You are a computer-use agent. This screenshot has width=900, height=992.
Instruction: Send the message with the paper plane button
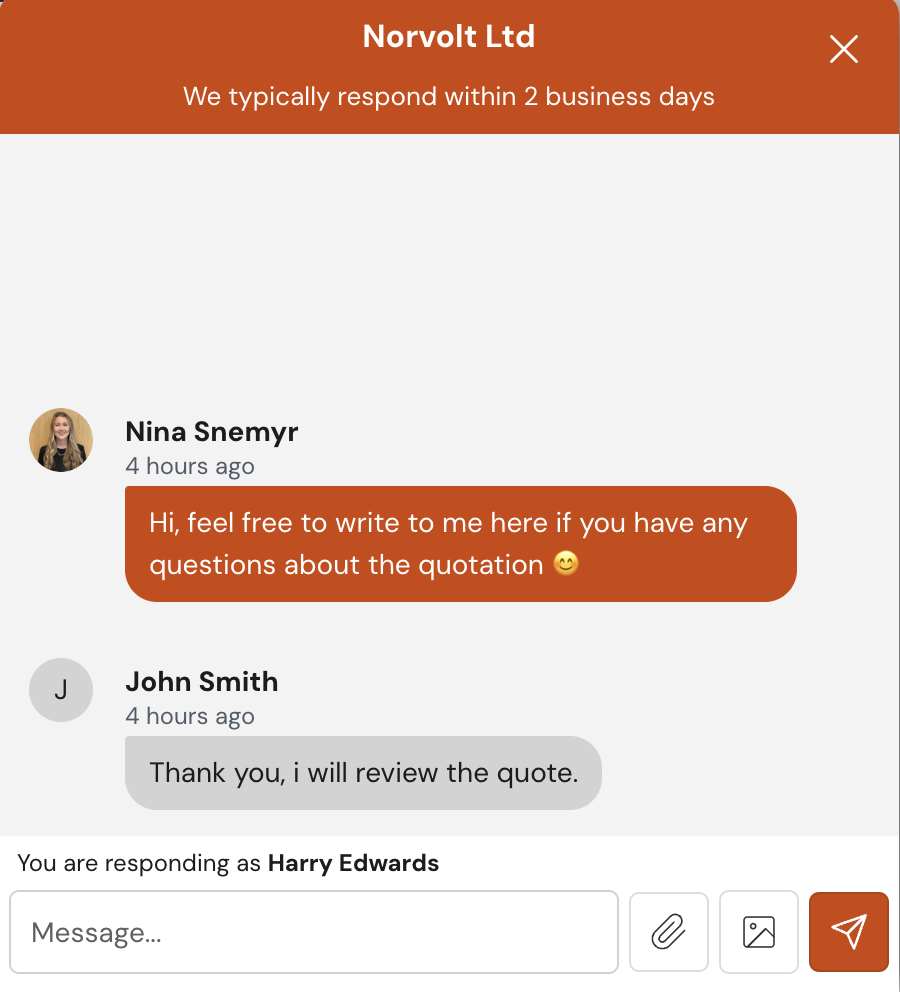[x=848, y=932]
